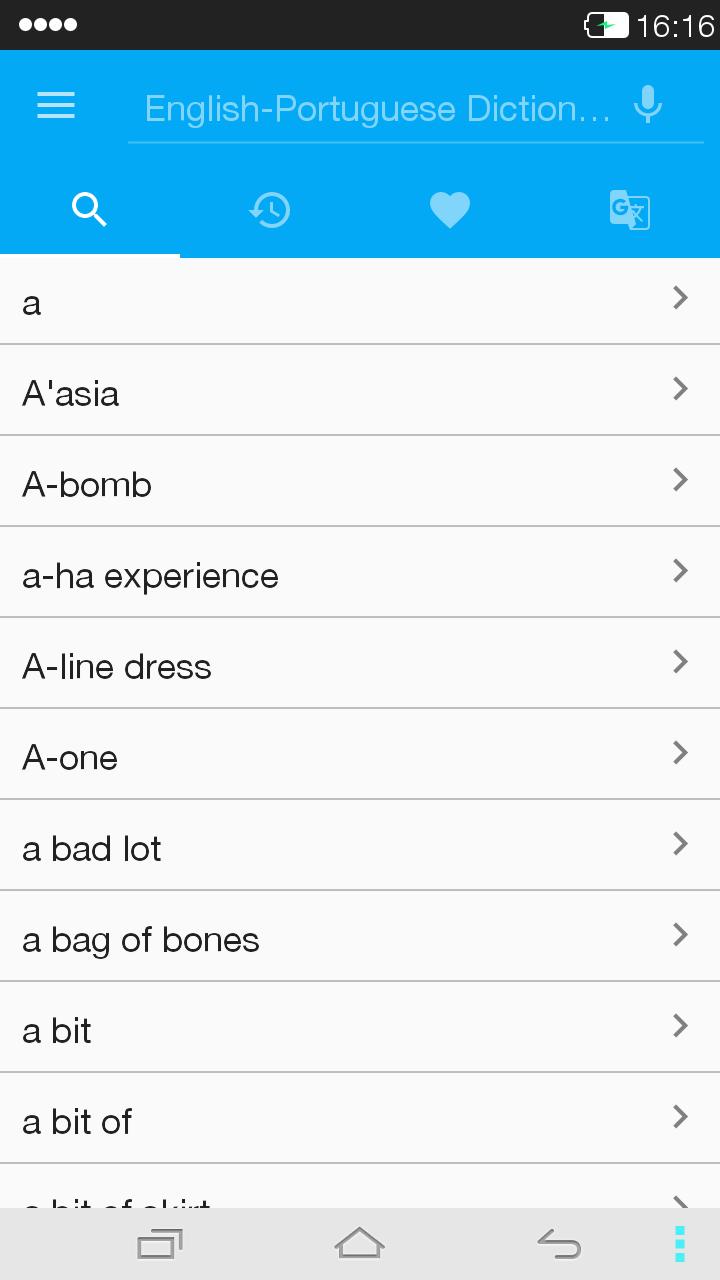The image size is (720, 1280).
Task: Open the favorites heart icon
Action: click(x=450, y=210)
